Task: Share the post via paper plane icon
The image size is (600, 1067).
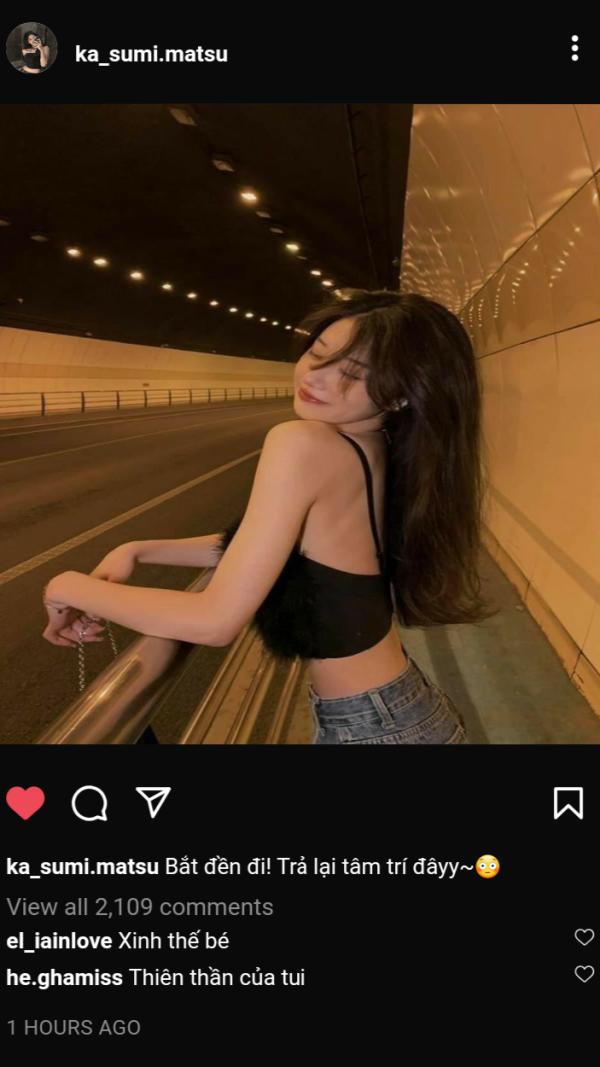Action: click(153, 801)
